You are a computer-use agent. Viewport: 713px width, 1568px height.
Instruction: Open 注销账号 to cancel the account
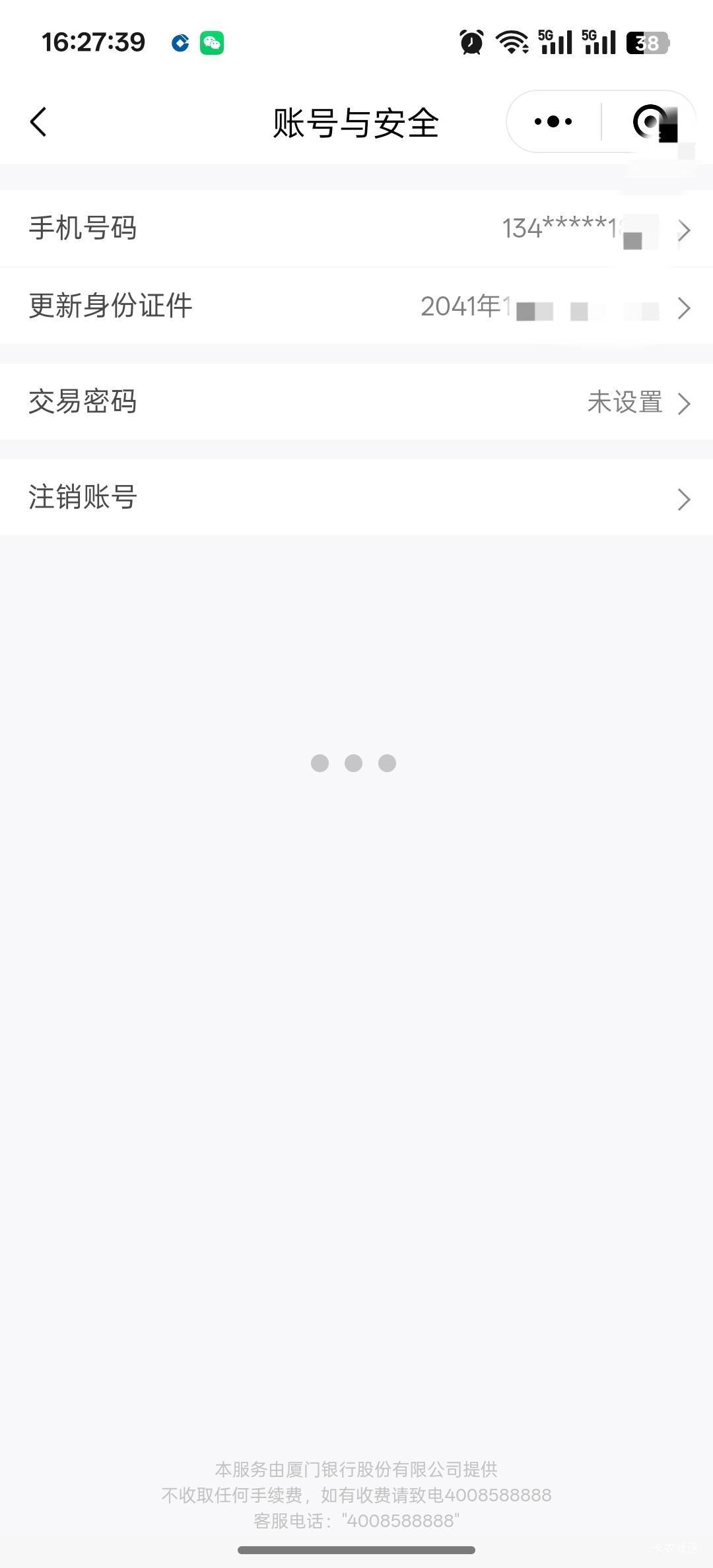[x=356, y=498]
